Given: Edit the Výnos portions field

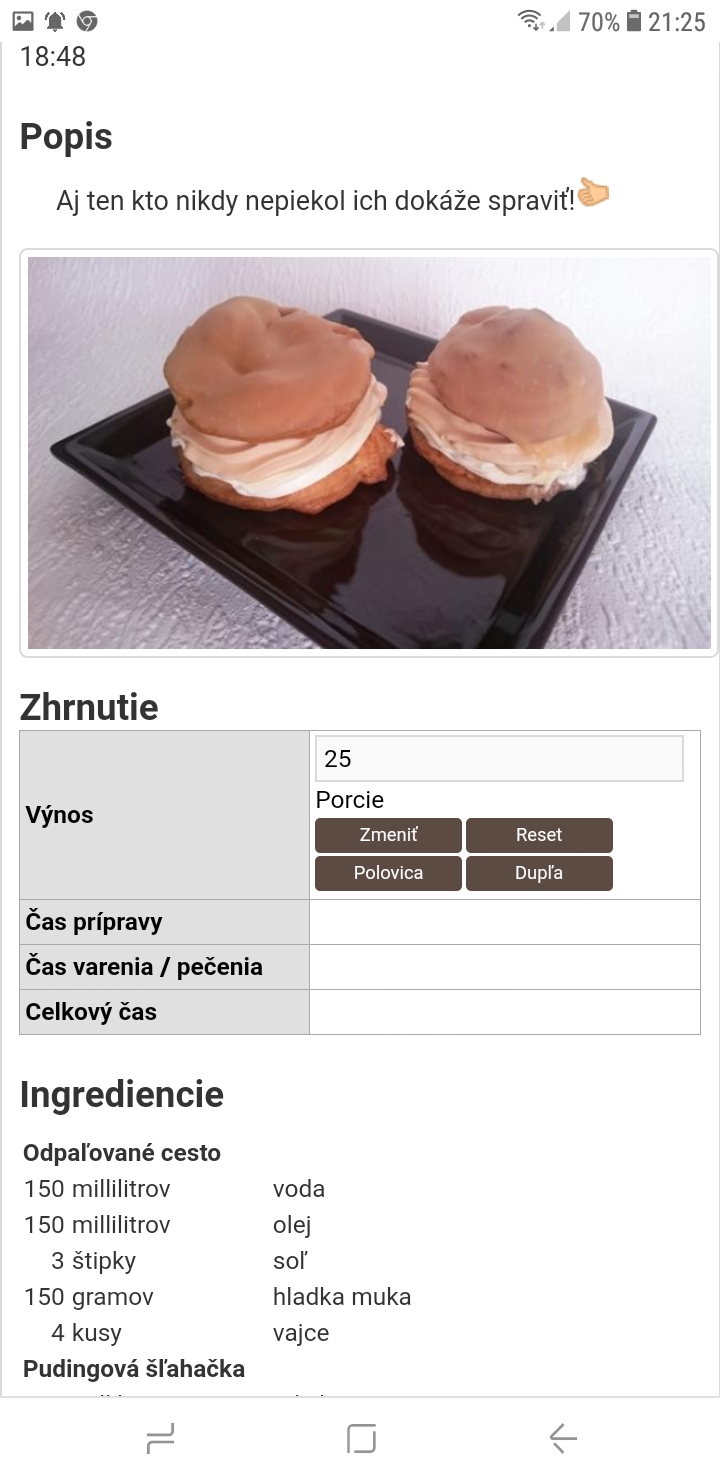Looking at the screenshot, I should [x=499, y=759].
